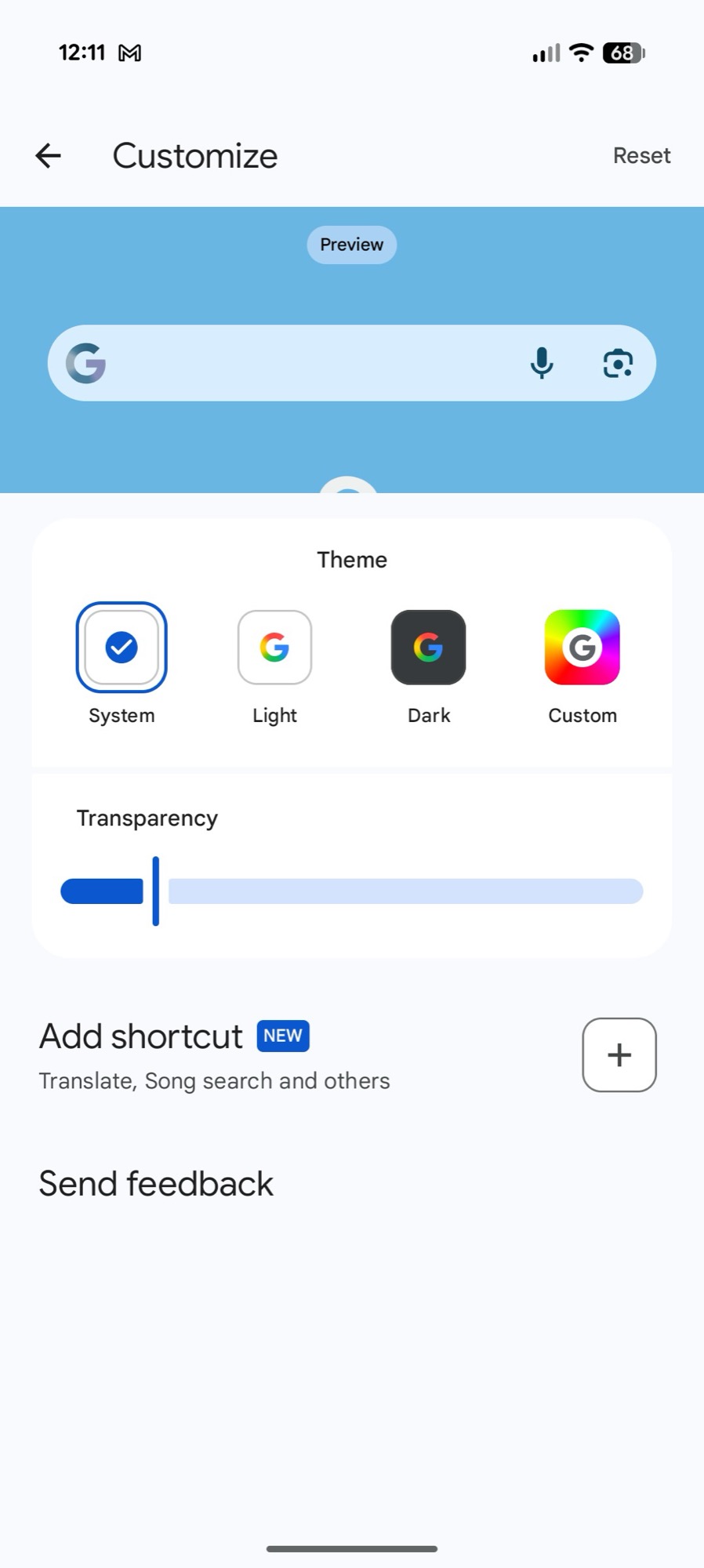Select the Dark theme option
Viewport: 704px width, 1568px height.
pyautogui.click(x=428, y=666)
